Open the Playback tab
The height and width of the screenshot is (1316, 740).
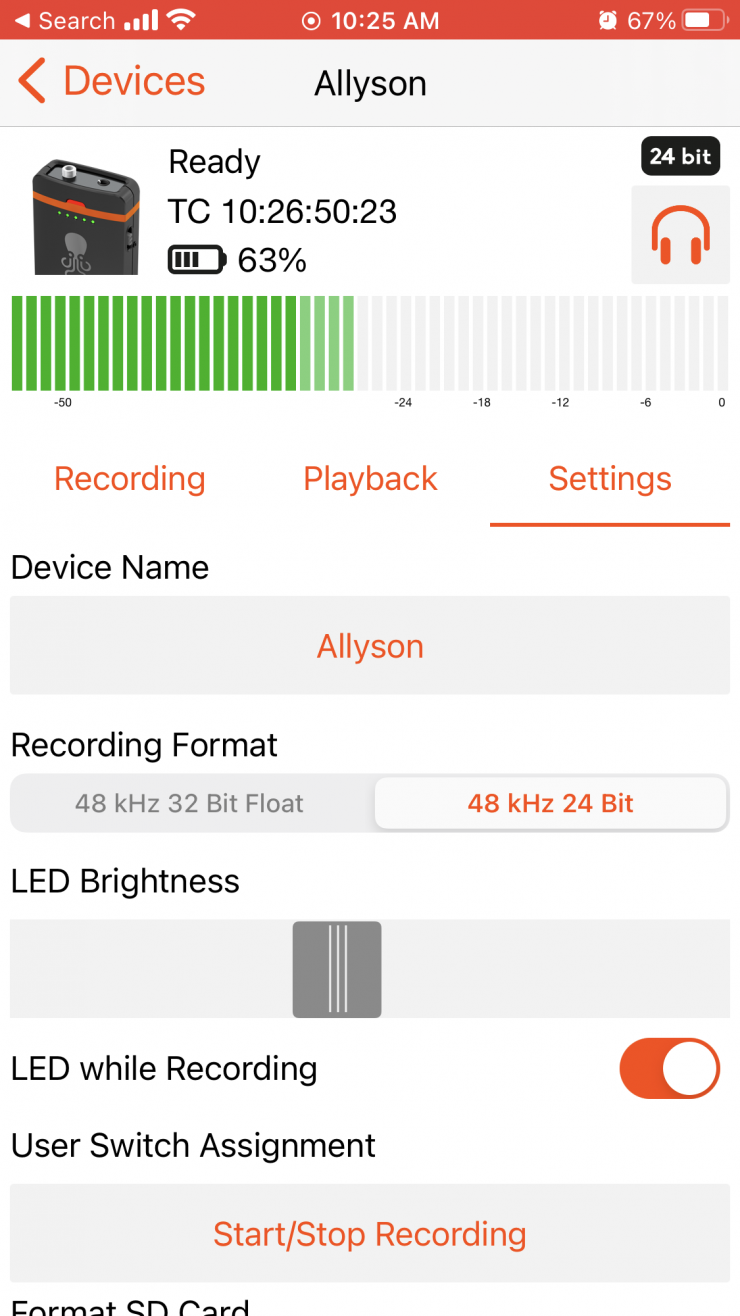coord(370,479)
